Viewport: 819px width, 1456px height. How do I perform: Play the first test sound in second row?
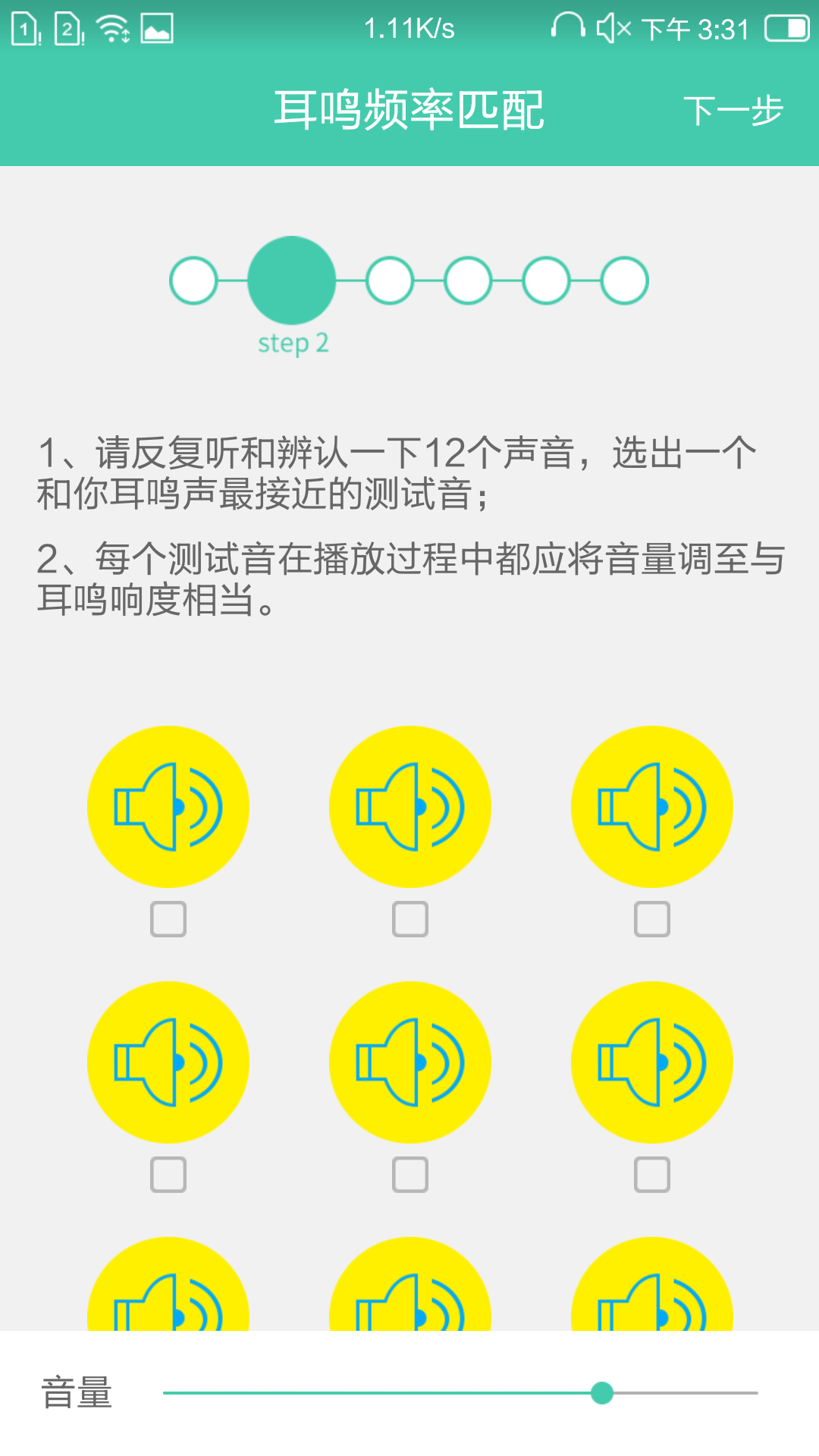point(168,1062)
